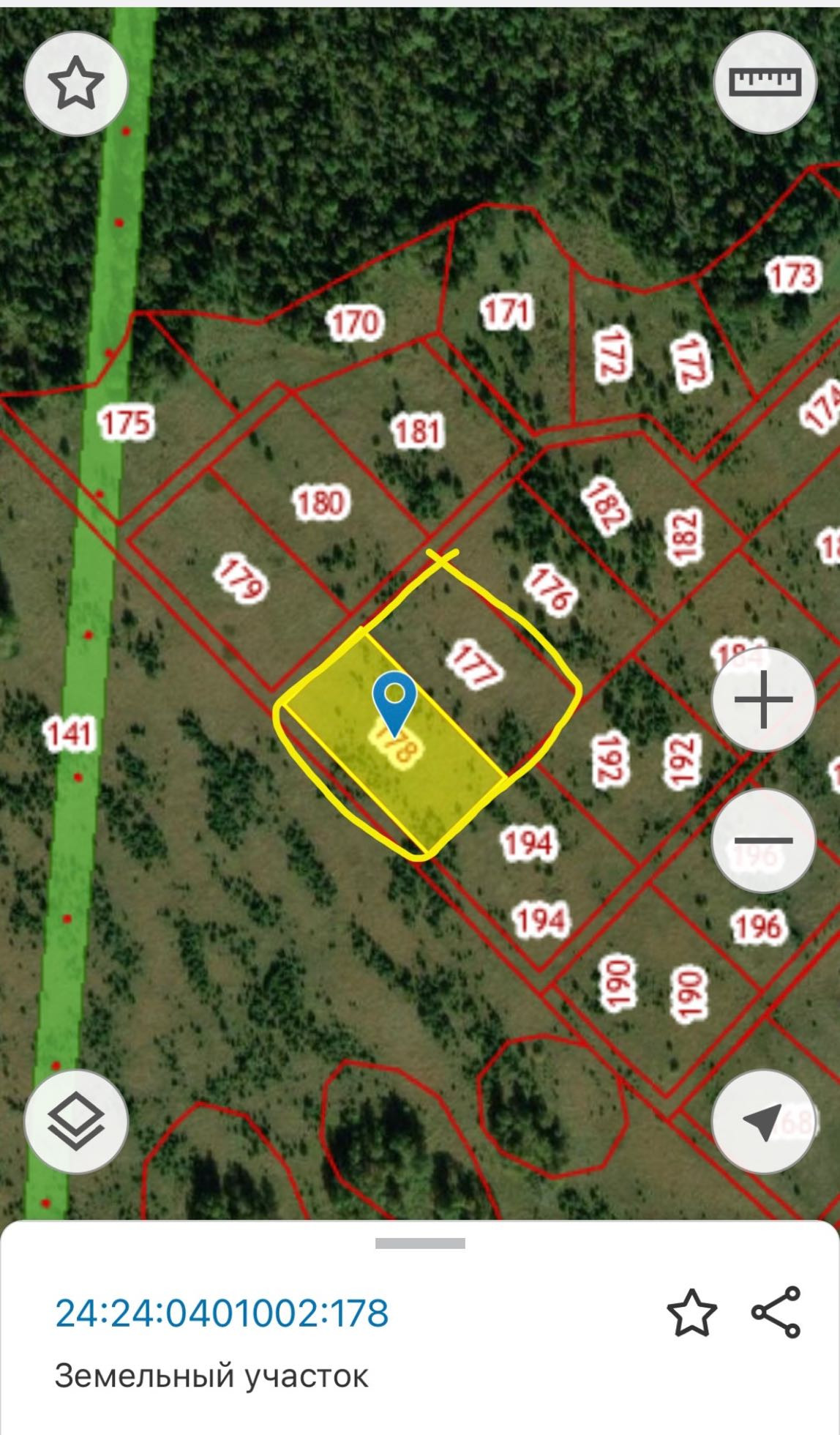
Task: Share the selected land parcel
Action: pos(777,1312)
